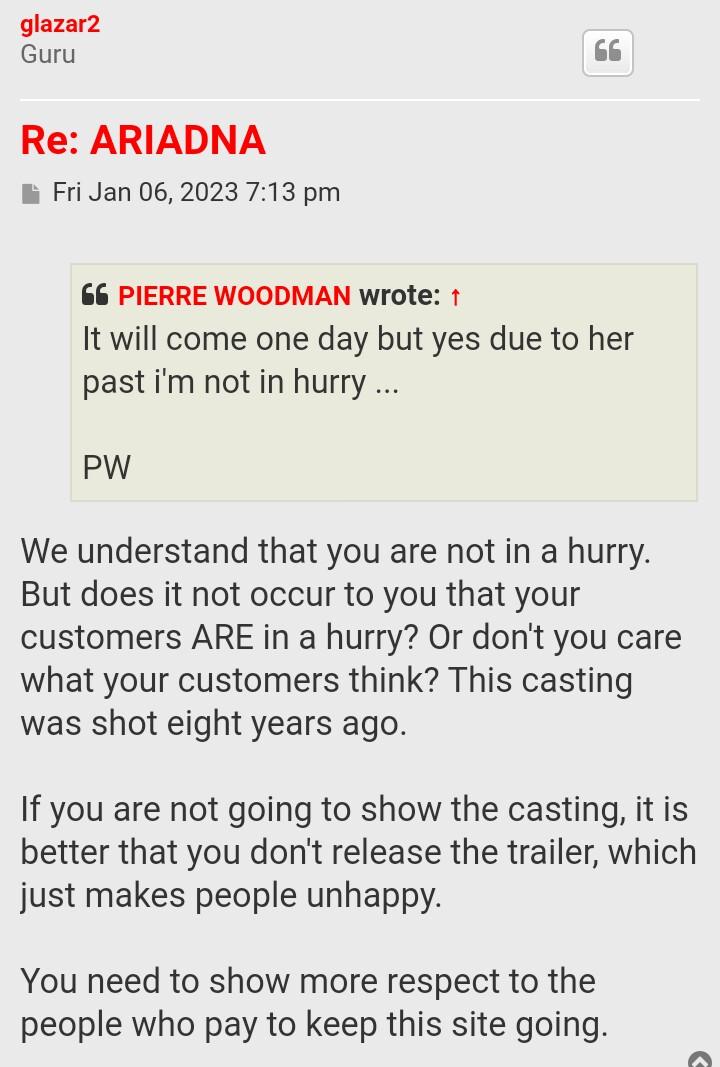Jump to the original quoted post arrow
This screenshot has width=720, height=1067.
click(455, 297)
